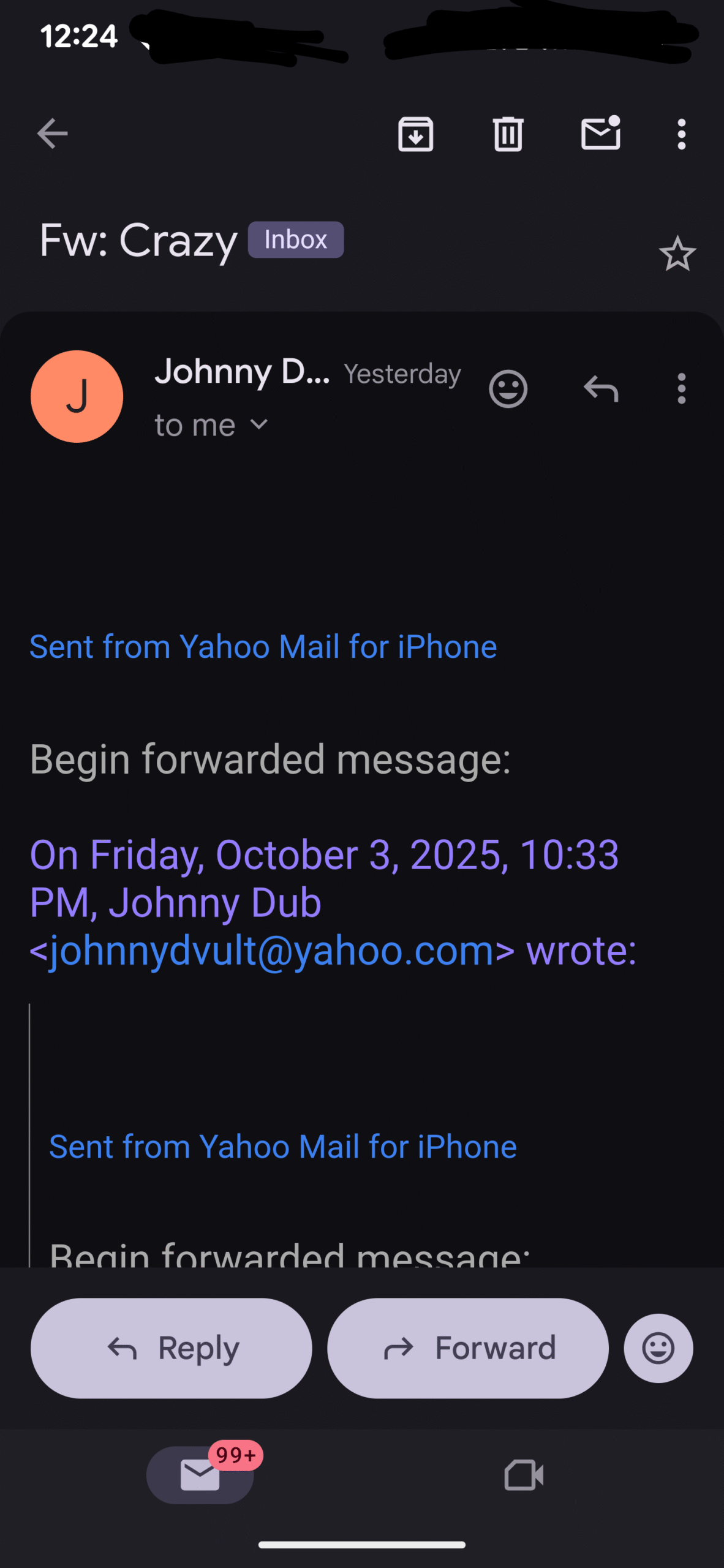Open sender Johnny D's avatar
Image resolution: width=724 pixels, height=1568 pixels.
[x=77, y=396]
